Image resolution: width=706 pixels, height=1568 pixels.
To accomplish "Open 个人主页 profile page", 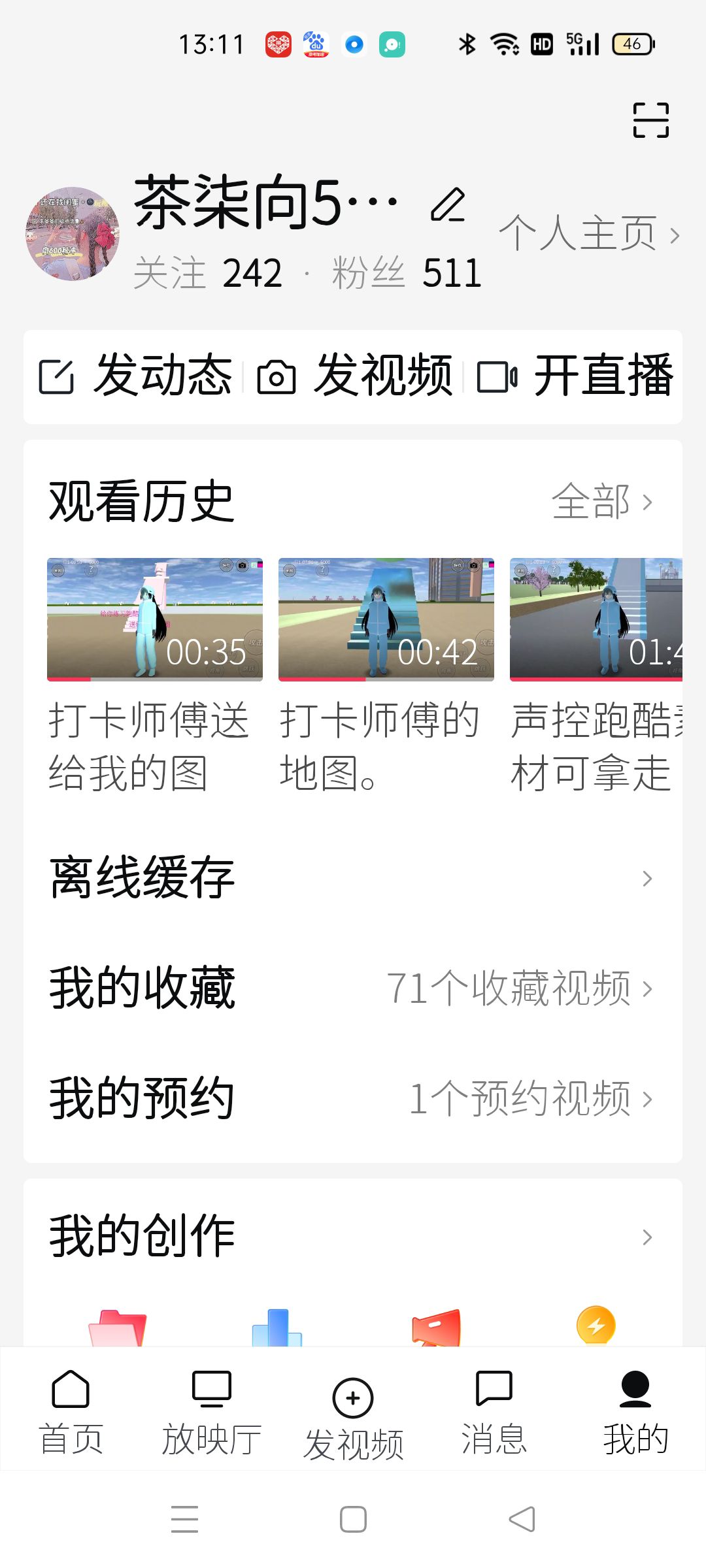I will coord(589,234).
